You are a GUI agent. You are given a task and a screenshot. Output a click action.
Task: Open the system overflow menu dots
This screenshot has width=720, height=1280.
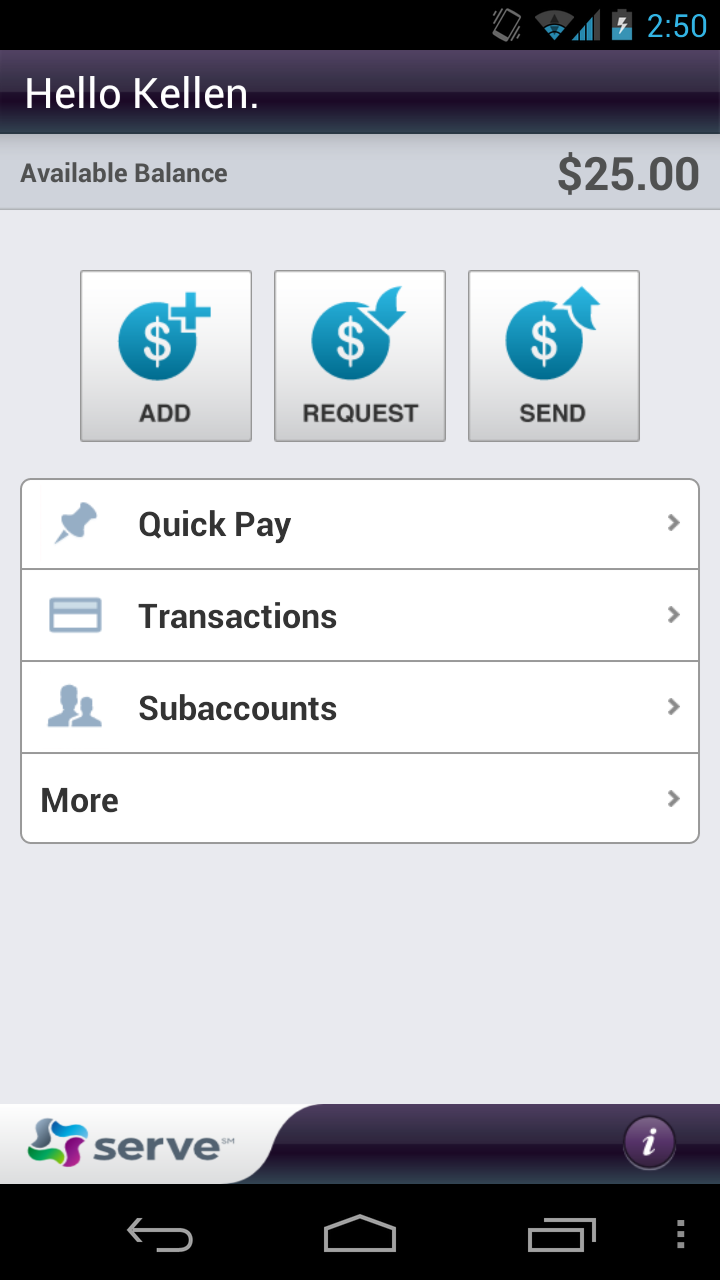681,1235
